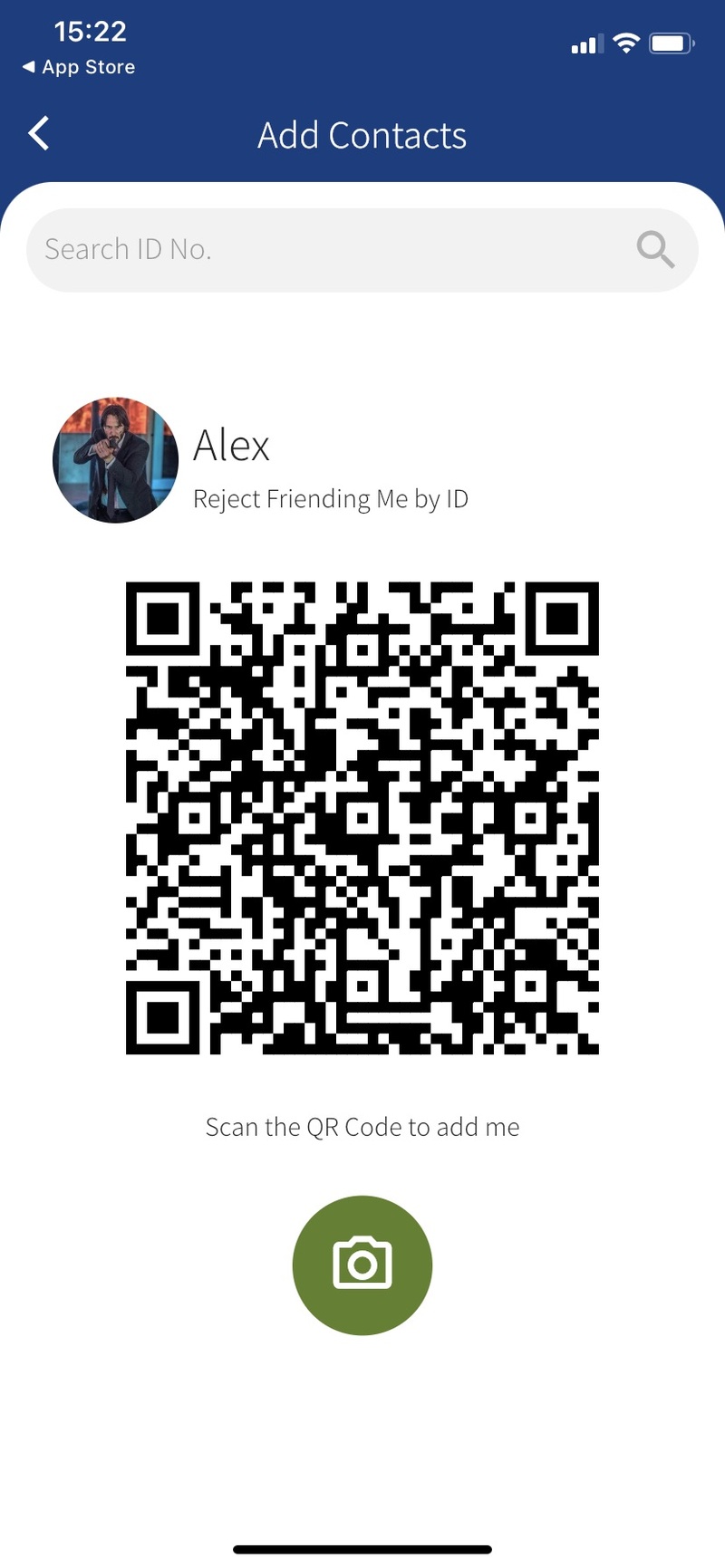The height and width of the screenshot is (1568, 725).
Task: Open the camera to scan QR code
Action: click(362, 1265)
